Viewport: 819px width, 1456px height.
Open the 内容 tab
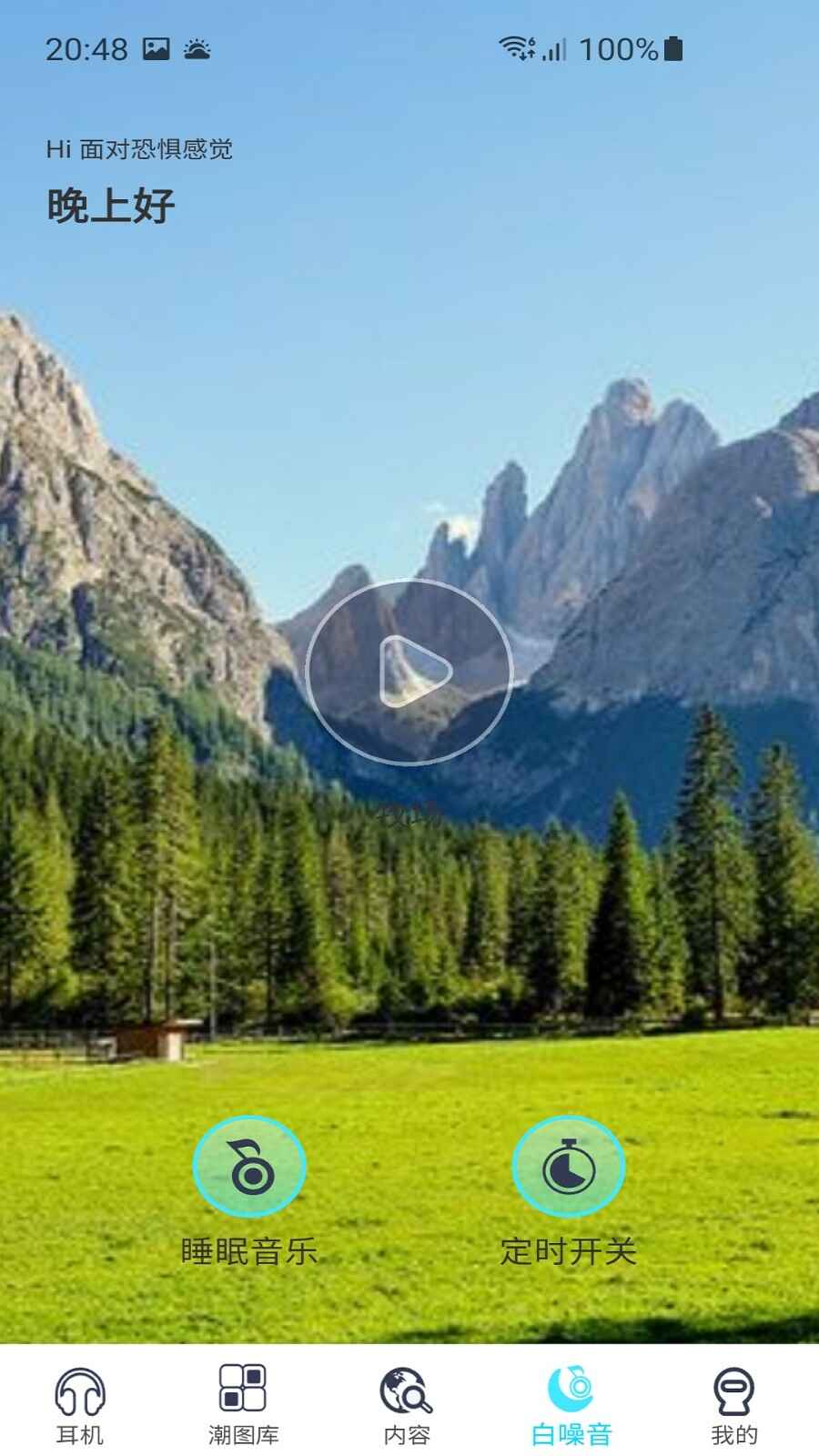coord(407,1405)
